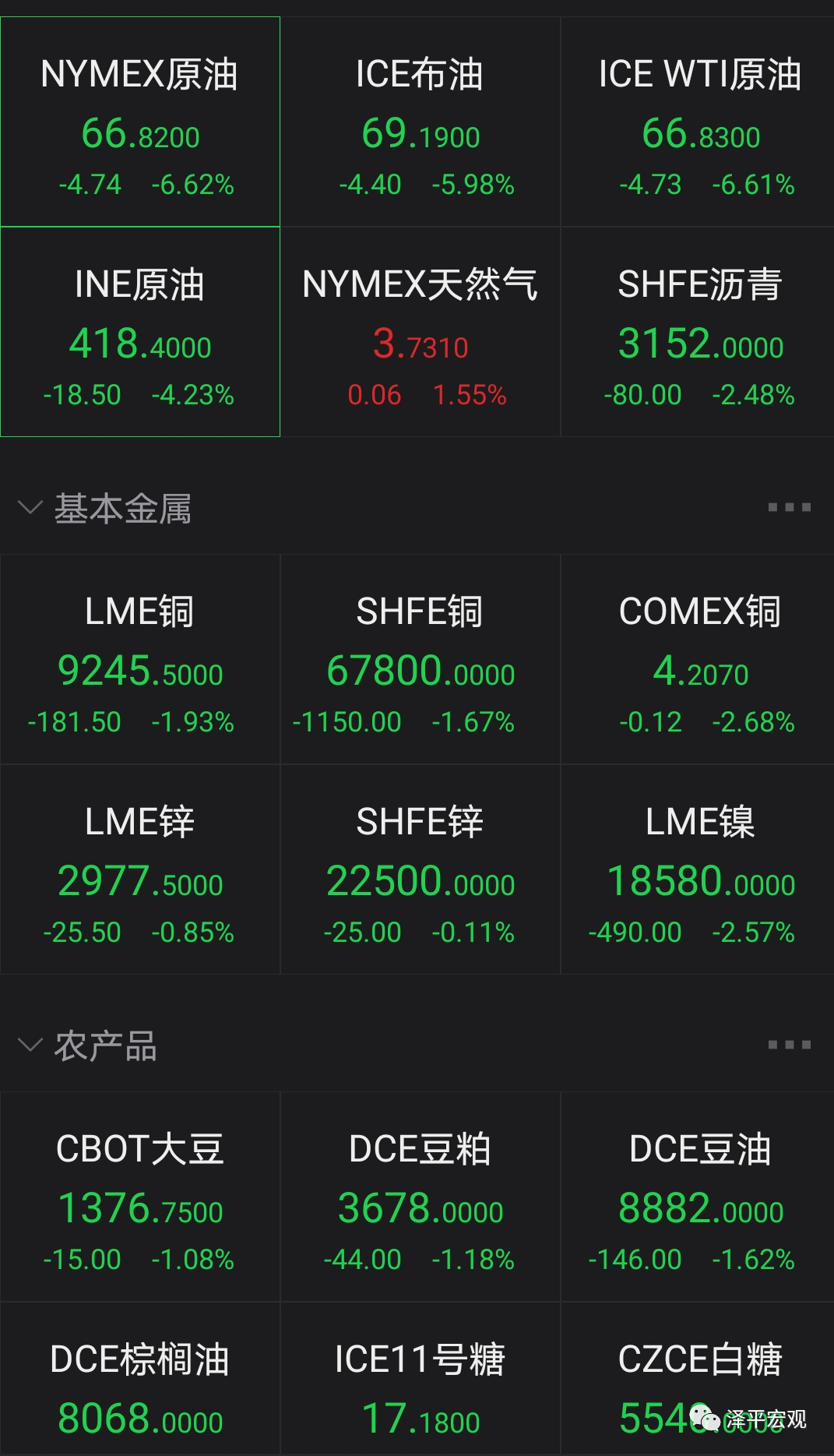Open NYMEX天然气 quote
834x1456 pixels.
point(421,332)
